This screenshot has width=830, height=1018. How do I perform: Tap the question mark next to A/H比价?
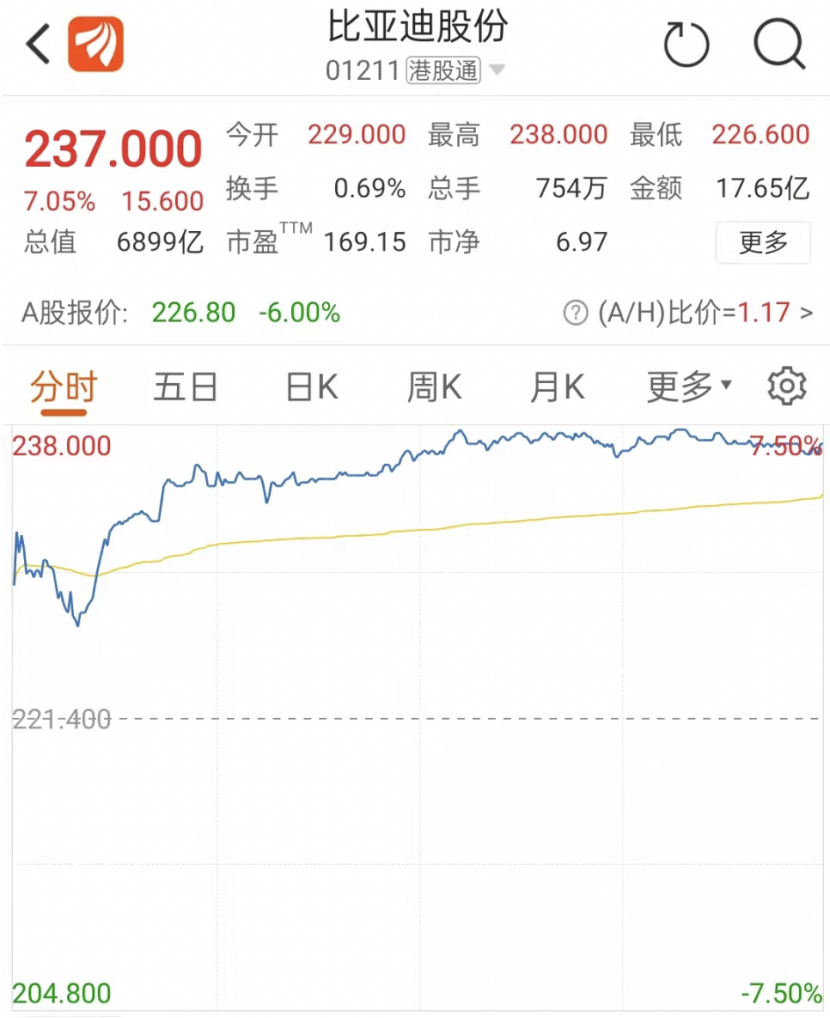click(x=574, y=313)
